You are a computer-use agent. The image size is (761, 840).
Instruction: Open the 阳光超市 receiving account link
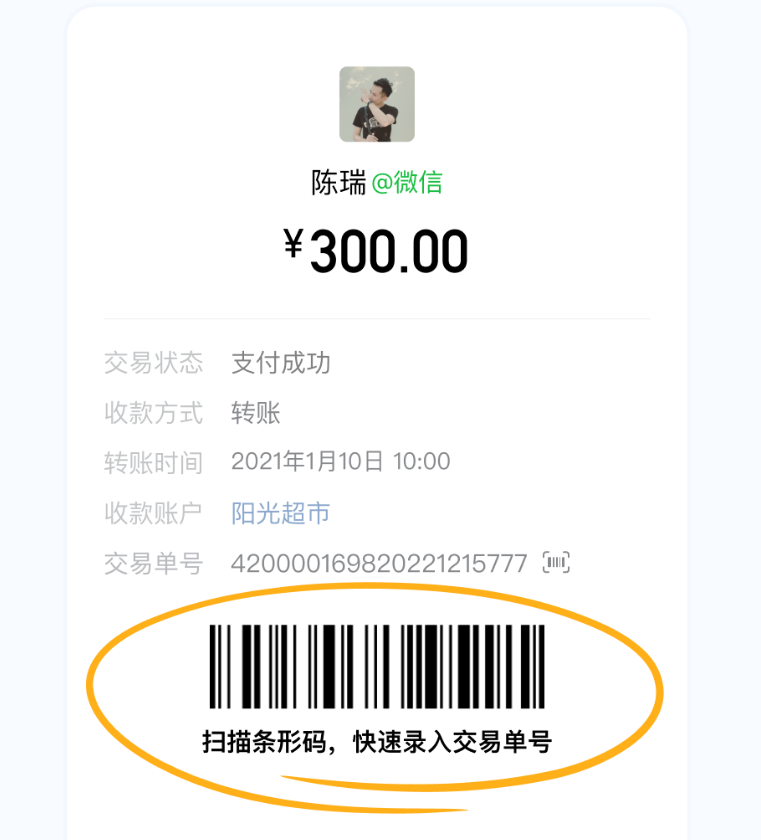[280, 513]
